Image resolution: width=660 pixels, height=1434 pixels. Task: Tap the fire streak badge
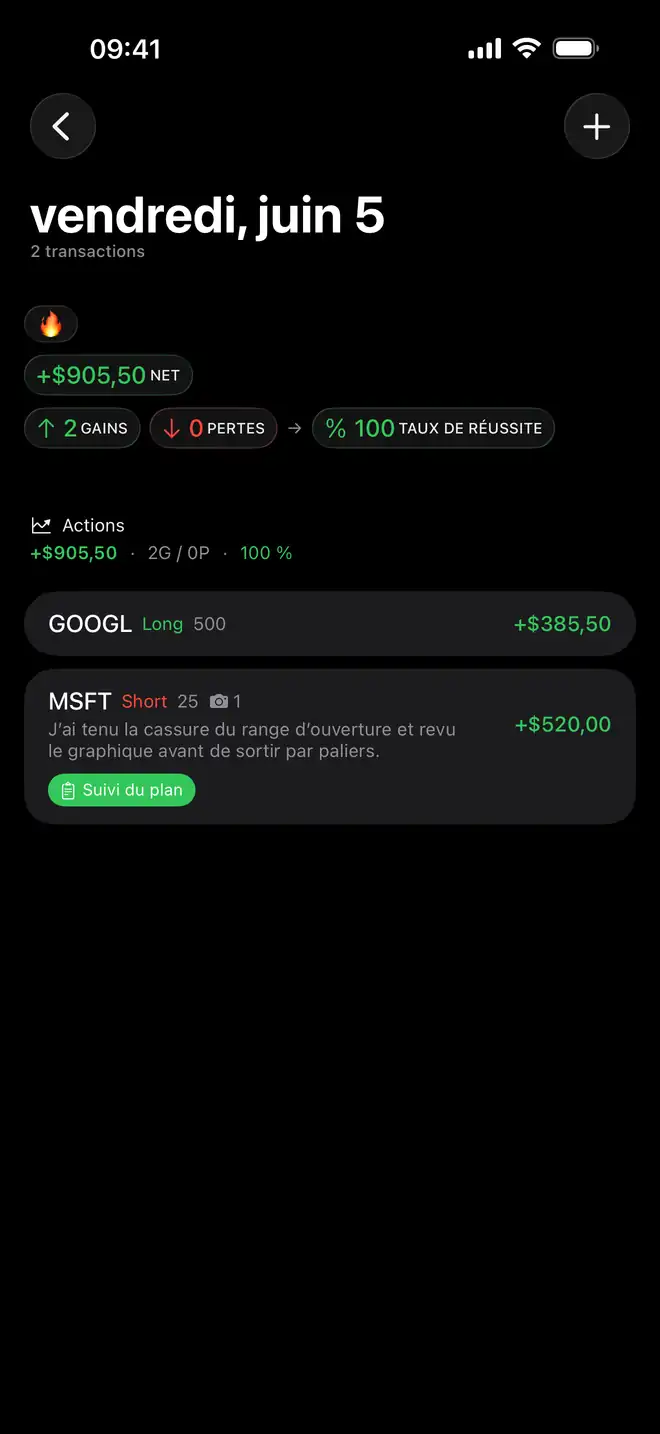[x=51, y=324]
